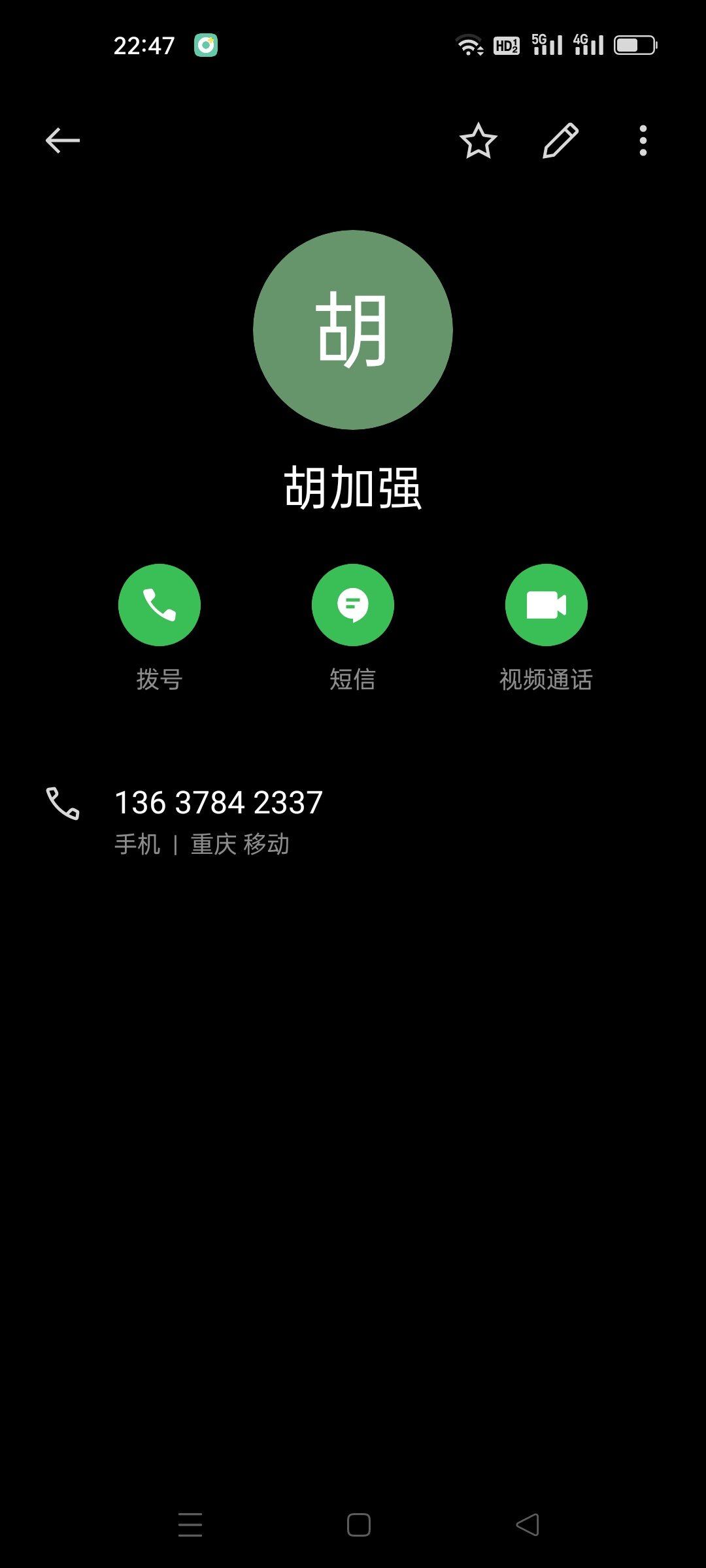Tap the 胡 contact avatar
706x1568 pixels.
tap(353, 330)
